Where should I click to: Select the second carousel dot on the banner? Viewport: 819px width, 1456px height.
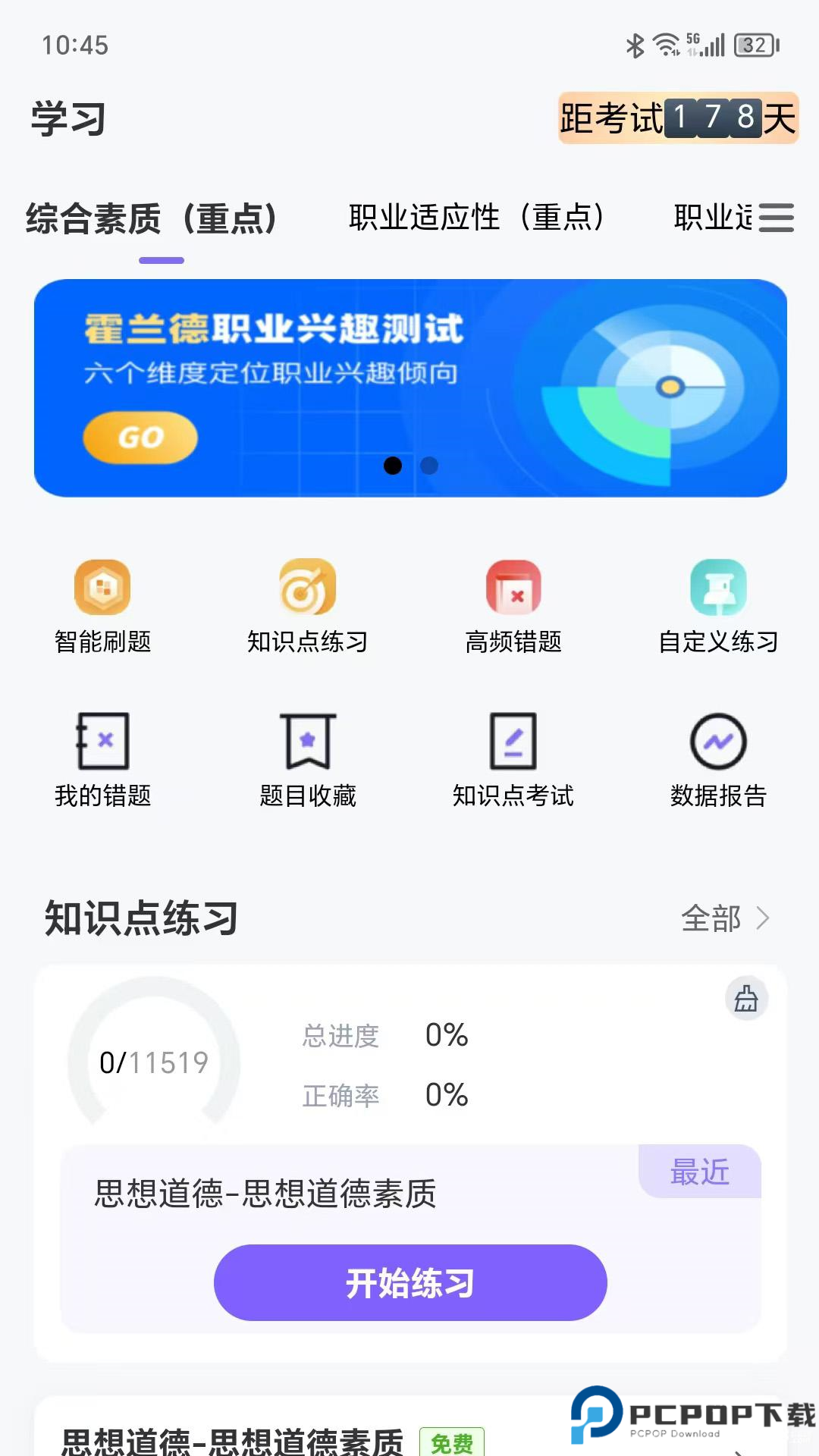pos(429,466)
